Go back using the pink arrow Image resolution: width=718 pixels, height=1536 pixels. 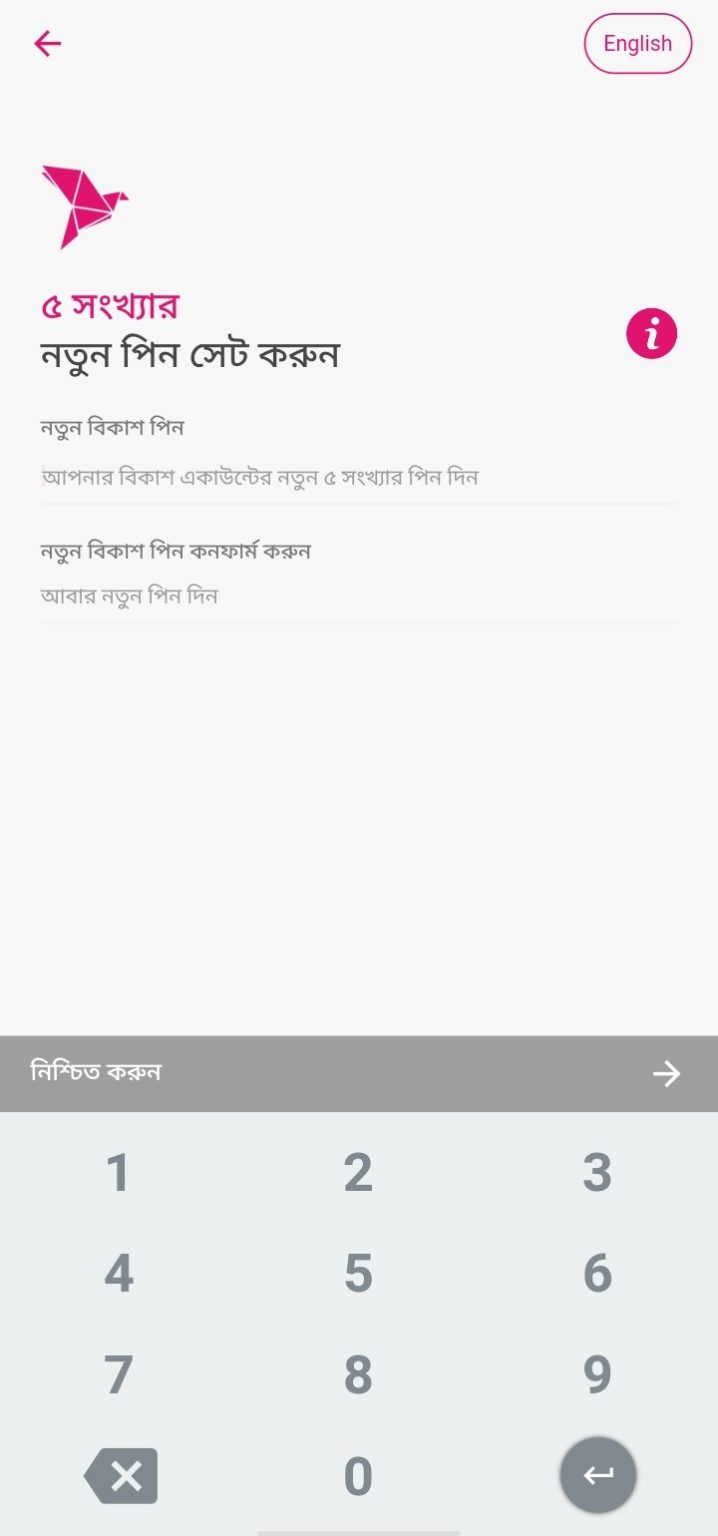tap(47, 43)
